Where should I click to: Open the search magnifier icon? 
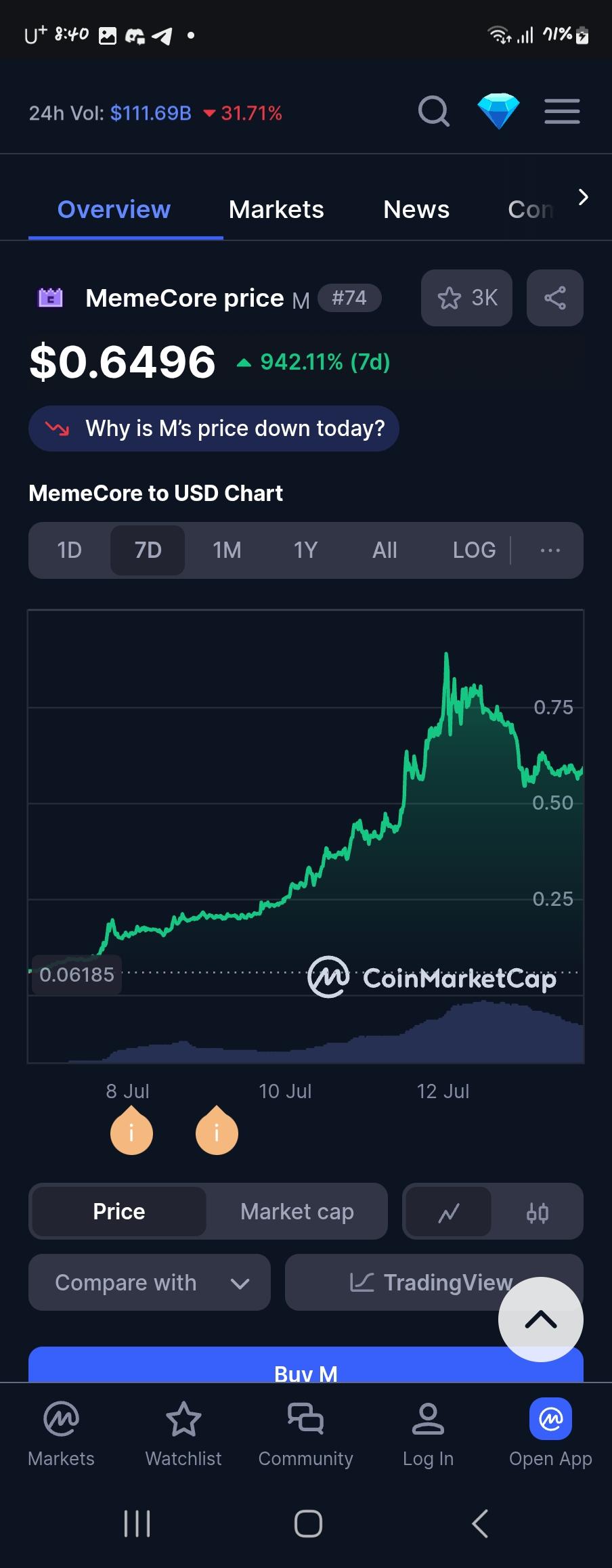(433, 112)
